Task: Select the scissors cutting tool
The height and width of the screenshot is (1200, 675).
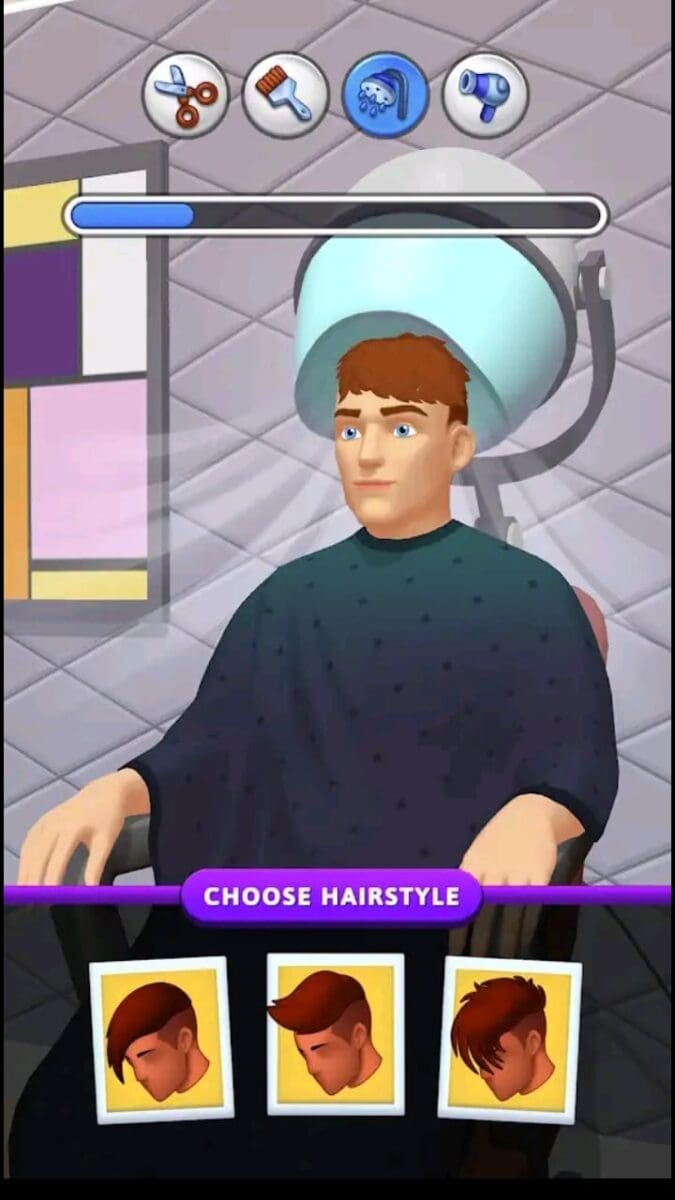Action: pyautogui.click(x=186, y=95)
